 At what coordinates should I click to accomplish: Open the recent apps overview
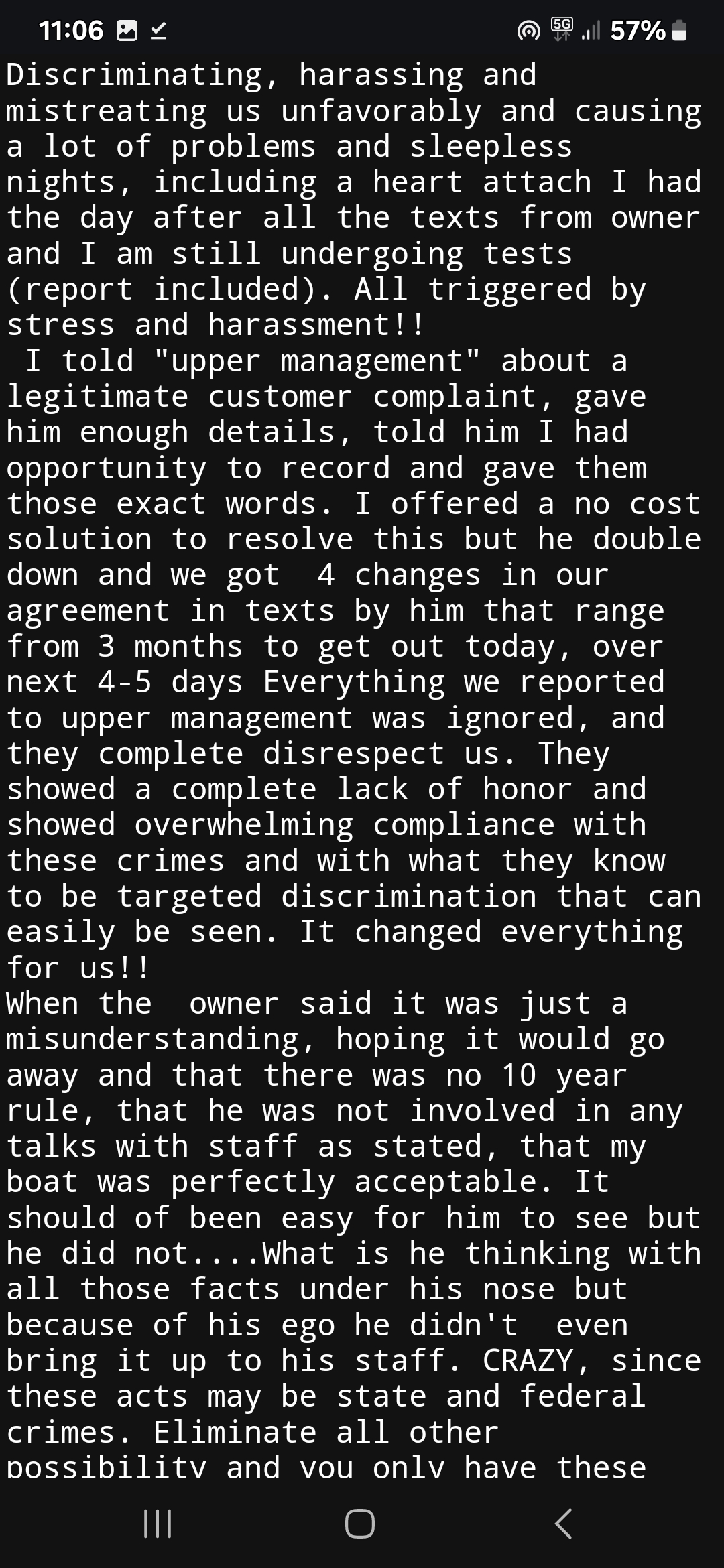[x=158, y=1523]
